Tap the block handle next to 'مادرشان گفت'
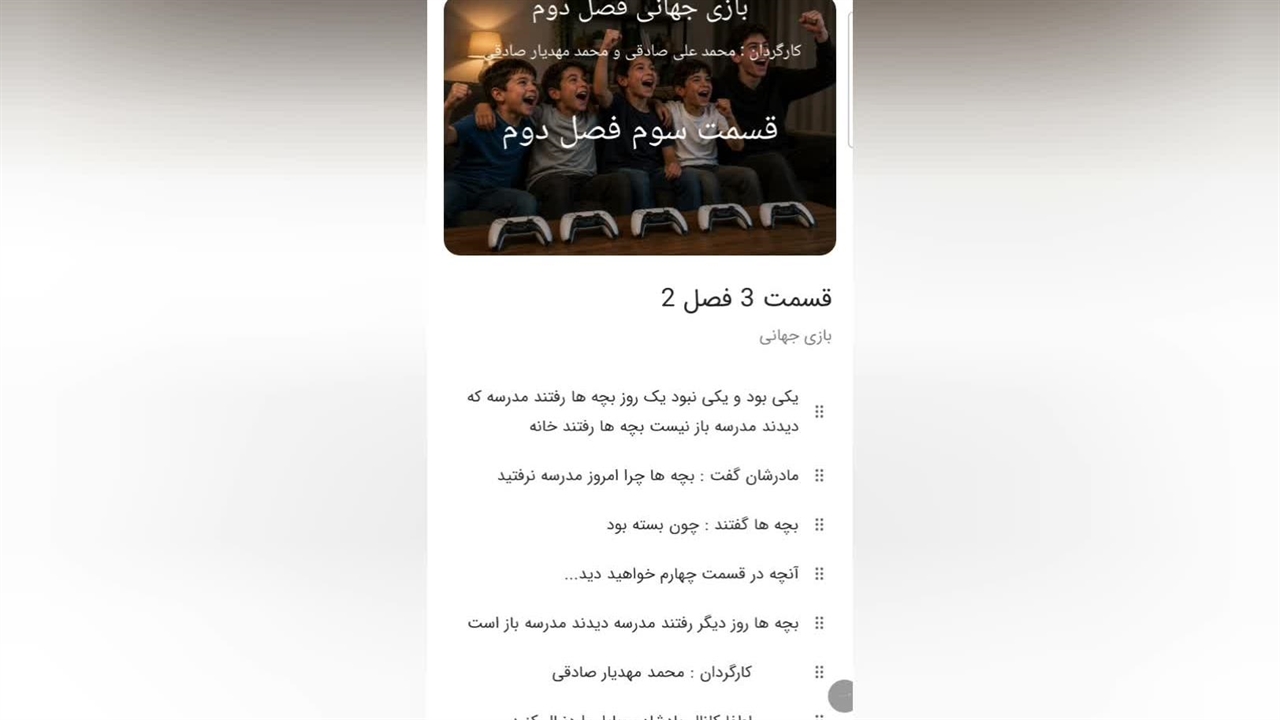Screen dimensions: 1280x720 click(819, 476)
